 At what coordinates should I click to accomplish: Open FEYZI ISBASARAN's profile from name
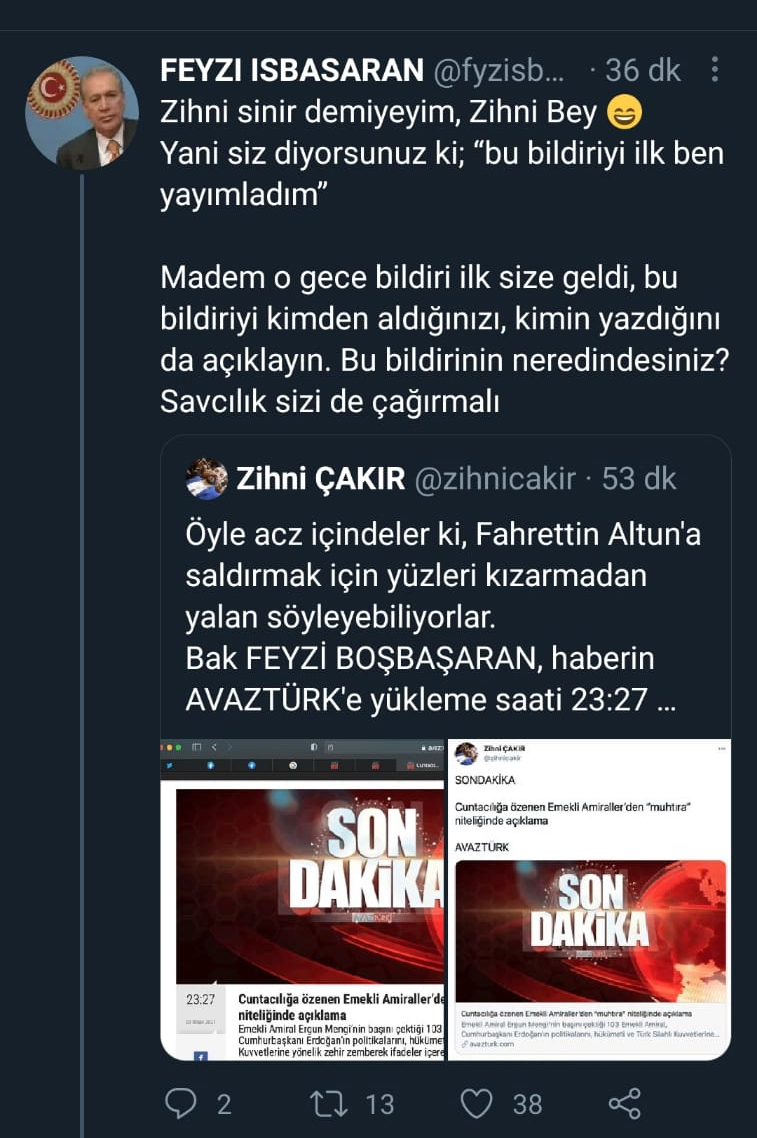point(292,70)
